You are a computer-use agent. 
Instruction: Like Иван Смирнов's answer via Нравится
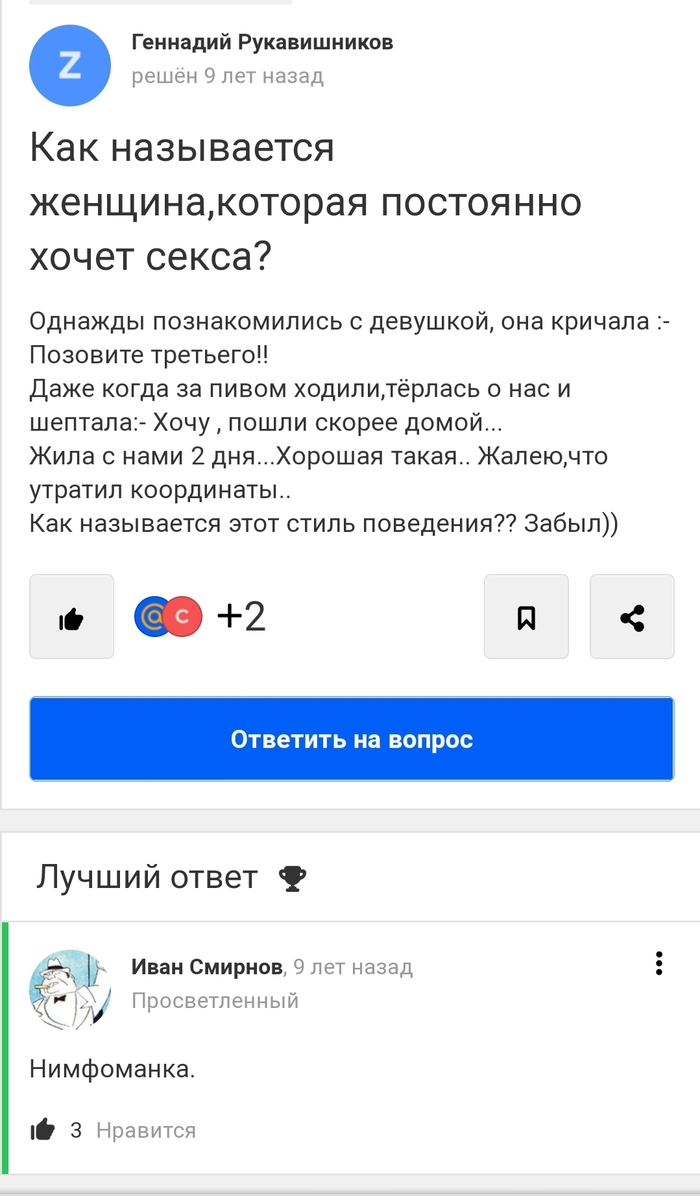click(x=146, y=1130)
